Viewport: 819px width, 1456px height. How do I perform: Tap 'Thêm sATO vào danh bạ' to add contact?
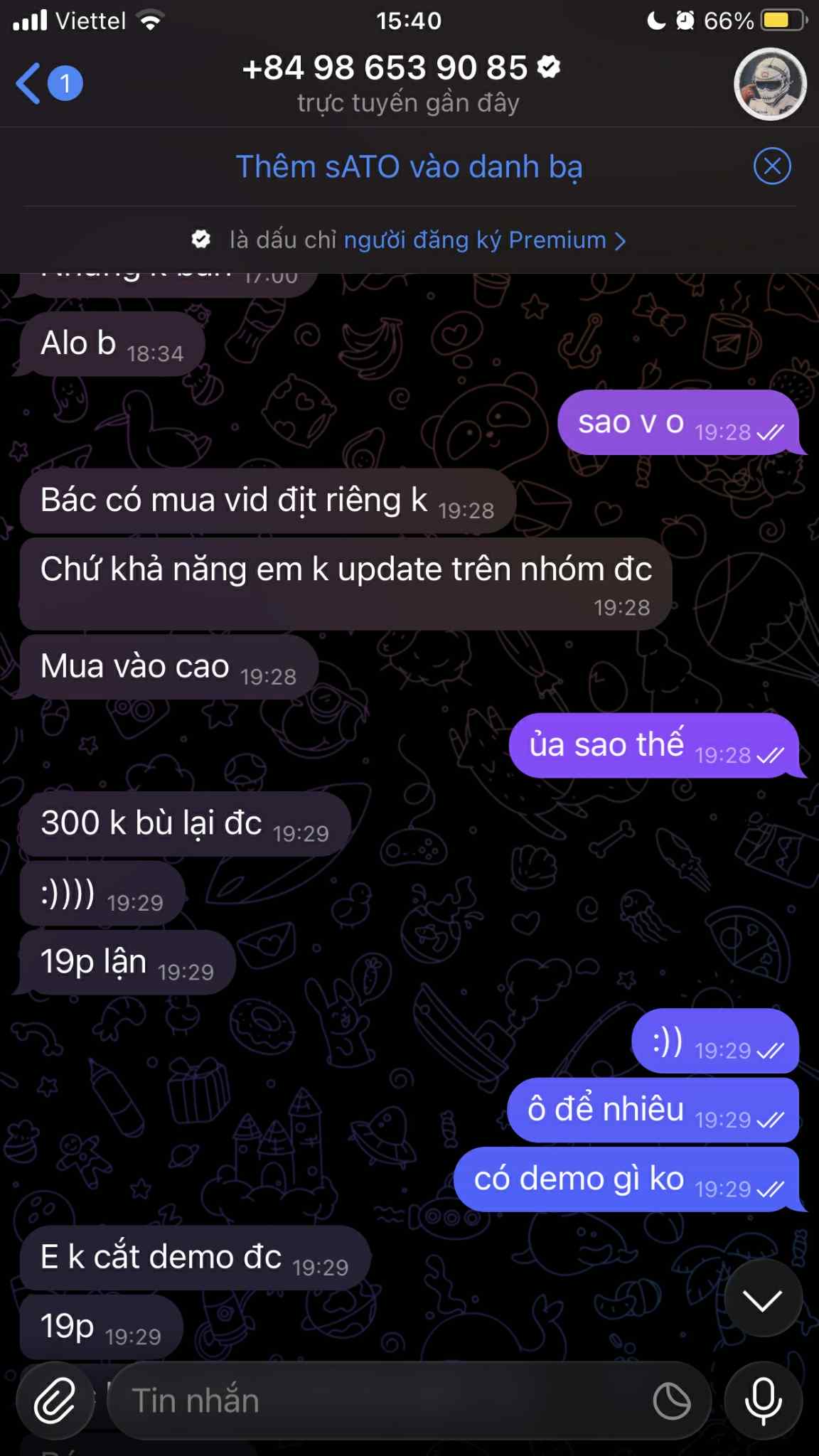(409, 166)
